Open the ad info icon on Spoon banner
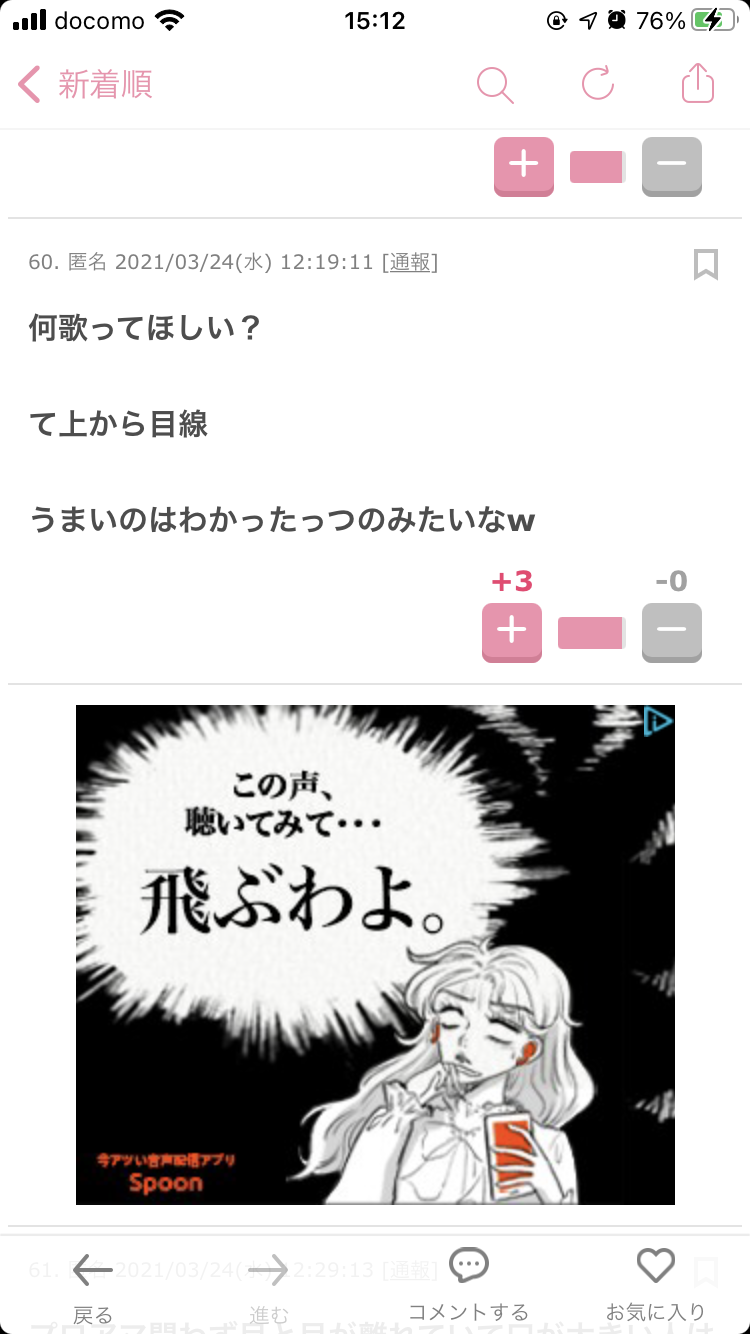Image resolution: width=750 pixels, height=1334 pixels. pos(657,721)
